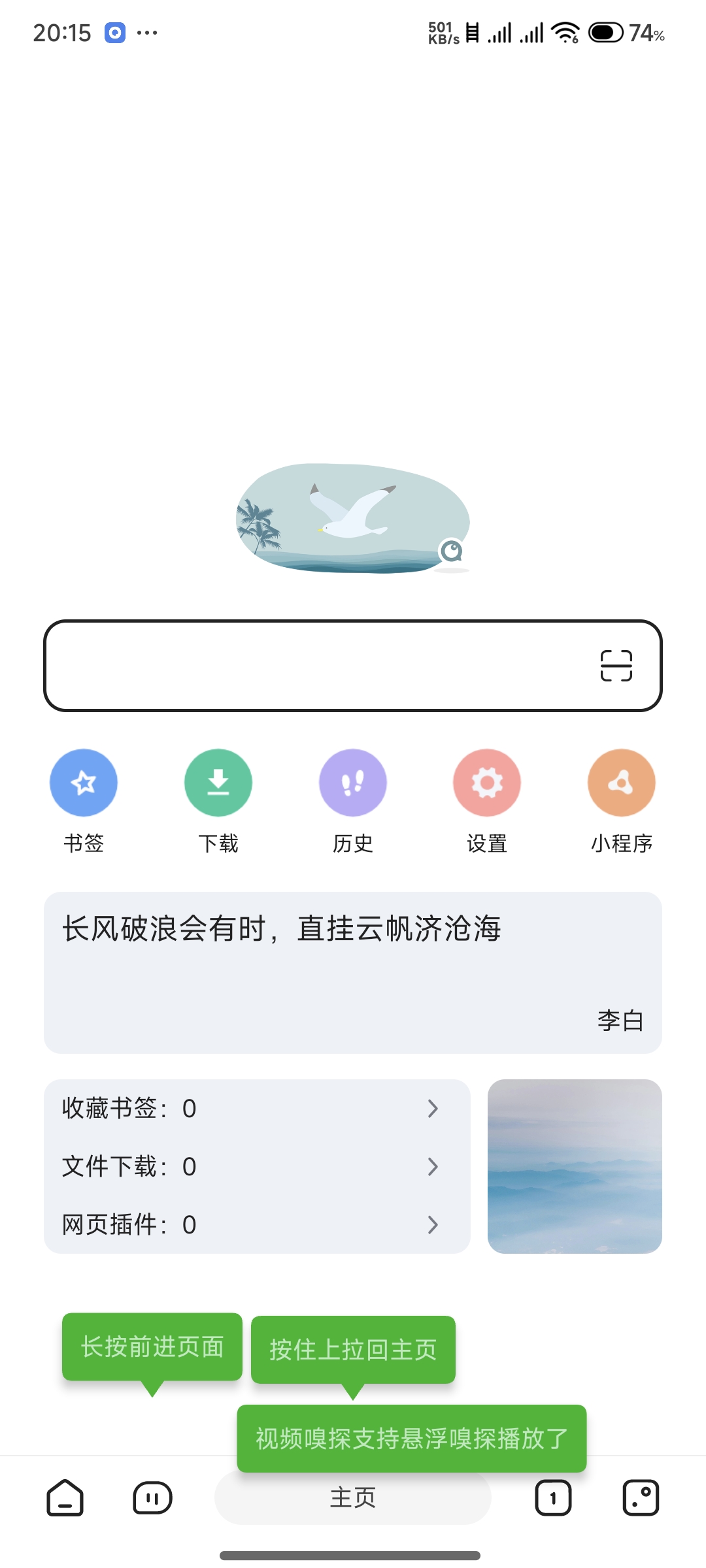
Task: View 历史 browsing history
Action: pos(353,783)
